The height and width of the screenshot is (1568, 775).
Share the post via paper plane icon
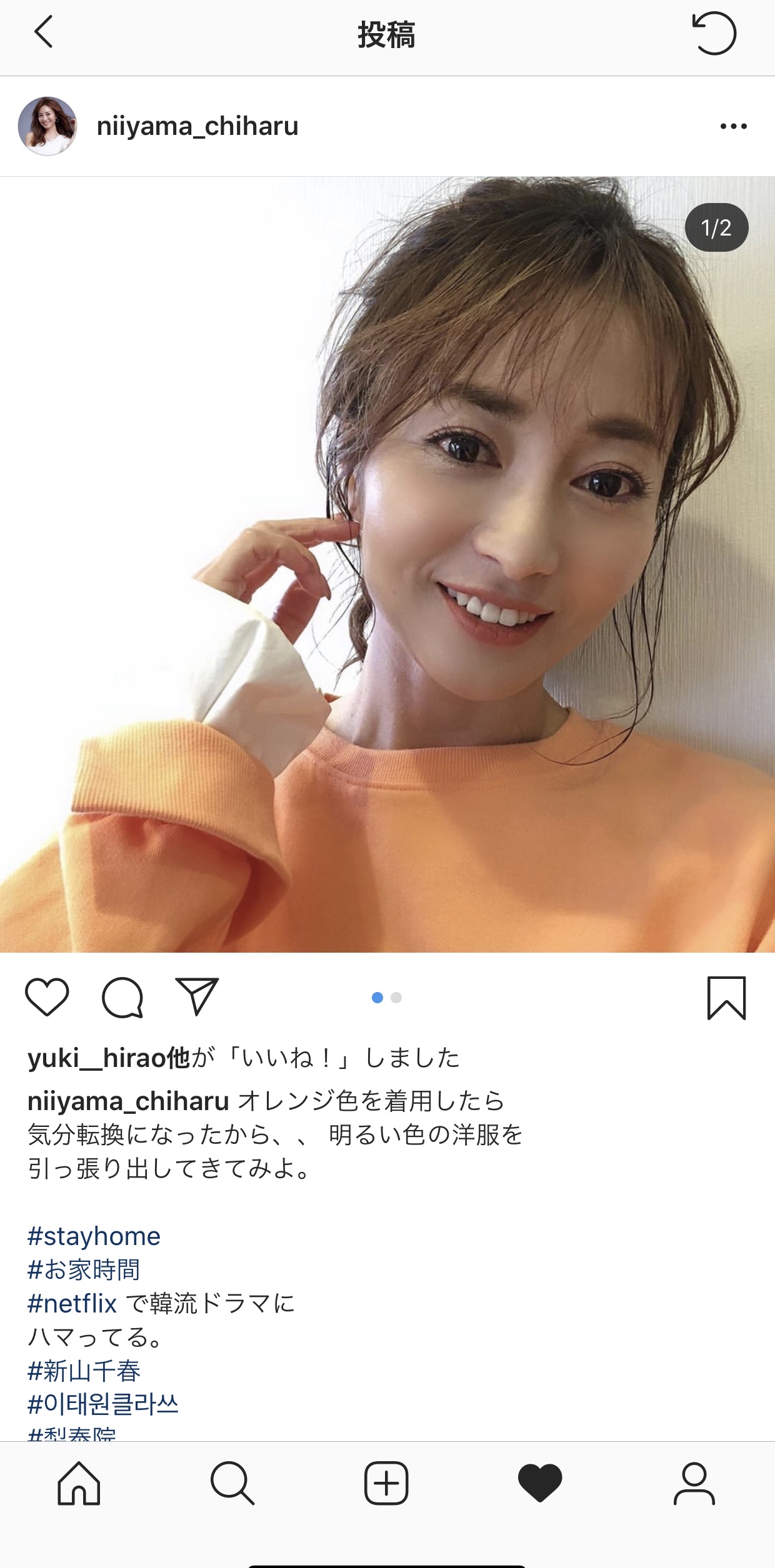(197, 996)
